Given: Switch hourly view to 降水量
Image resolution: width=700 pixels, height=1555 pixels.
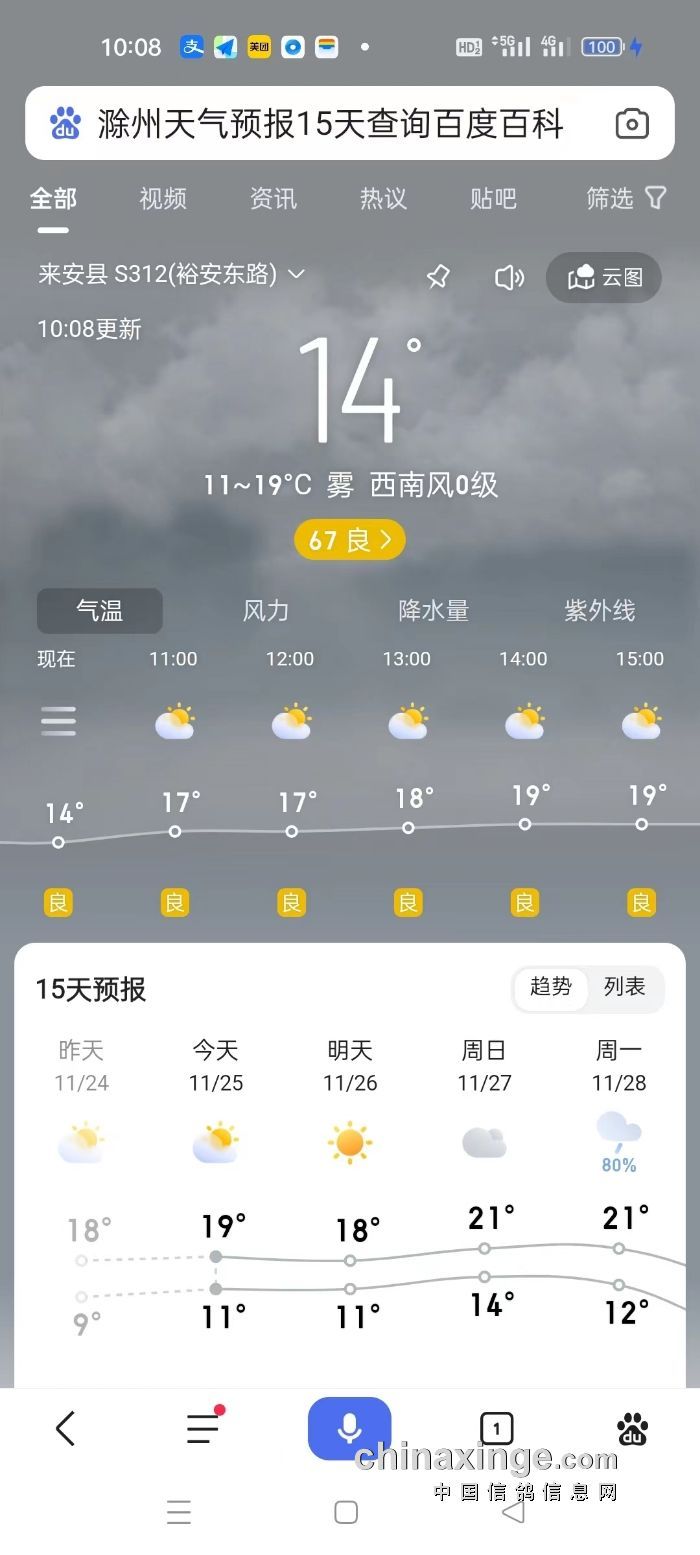Looking at the screenshot, I should point(433,611).
